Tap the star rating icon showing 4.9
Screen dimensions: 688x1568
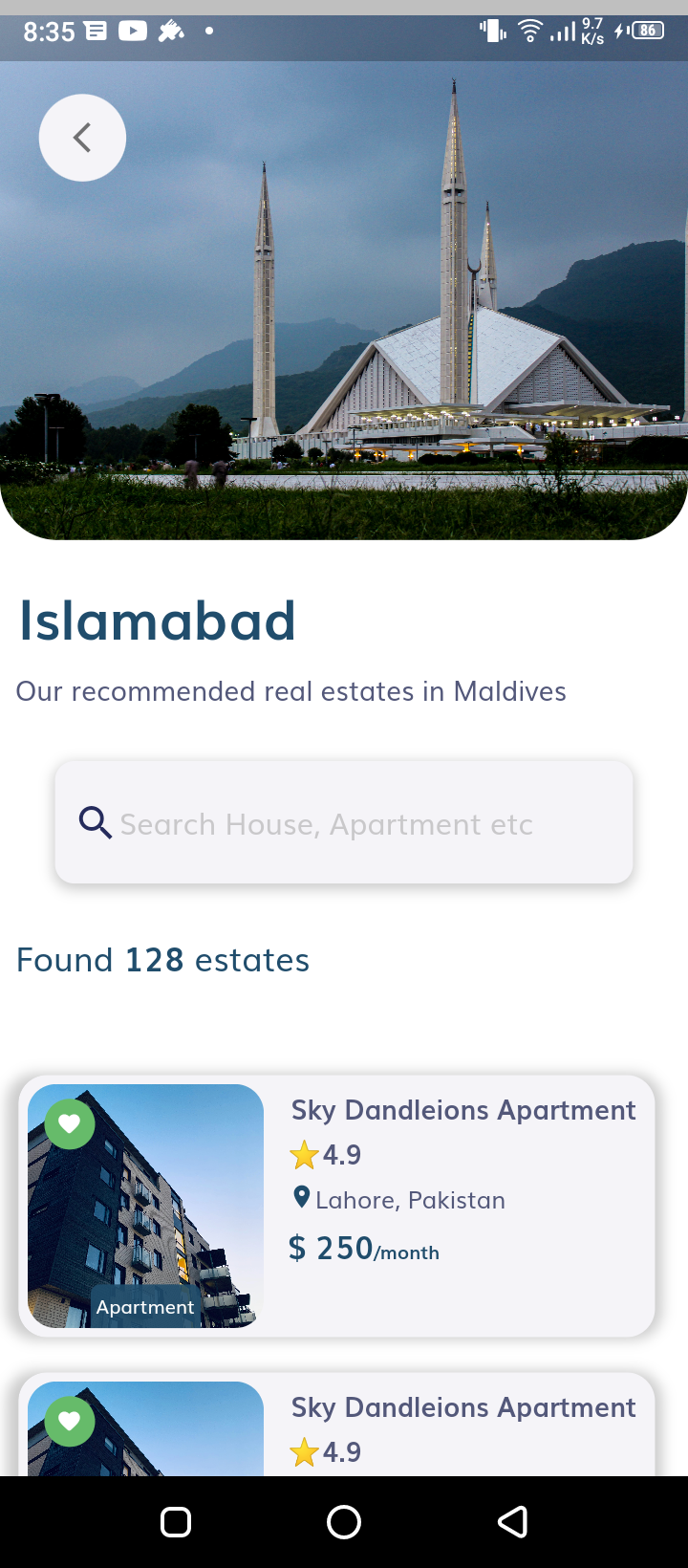tap(302, 1154)
